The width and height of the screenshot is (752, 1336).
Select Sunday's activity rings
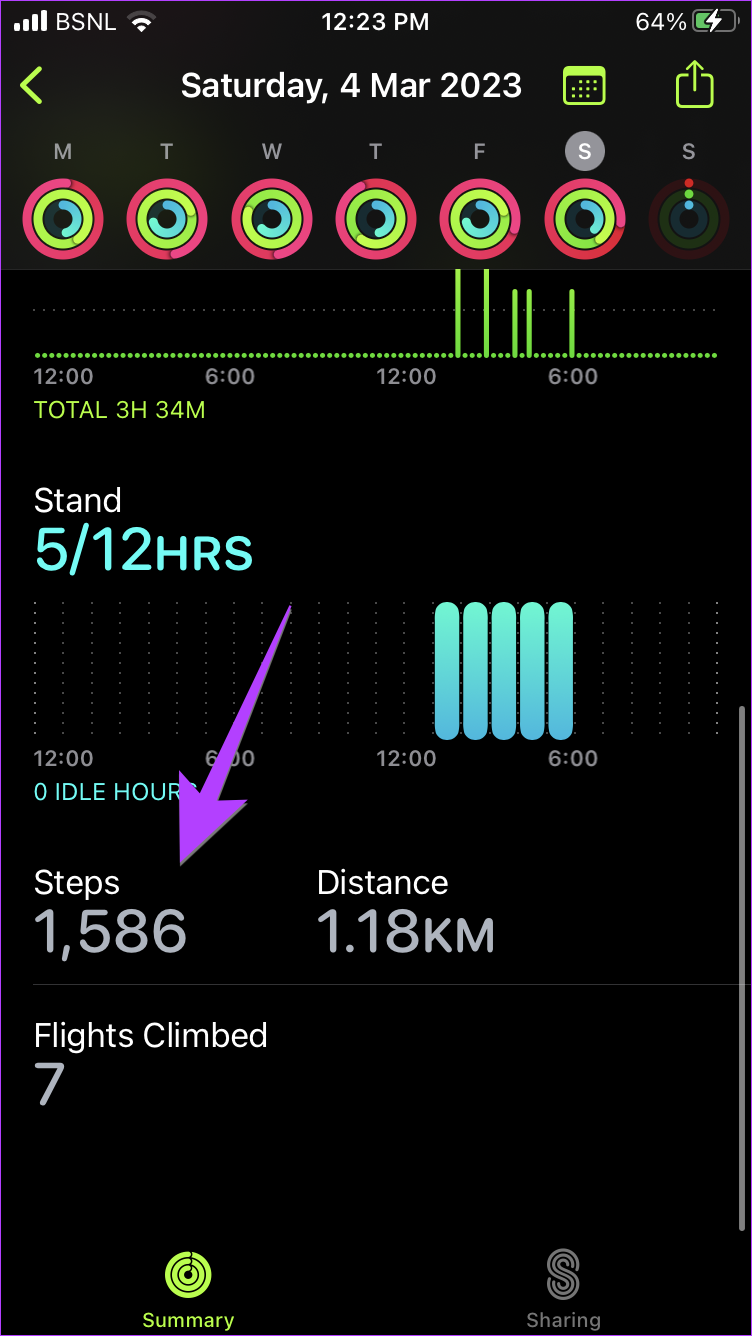coord(689,219)
